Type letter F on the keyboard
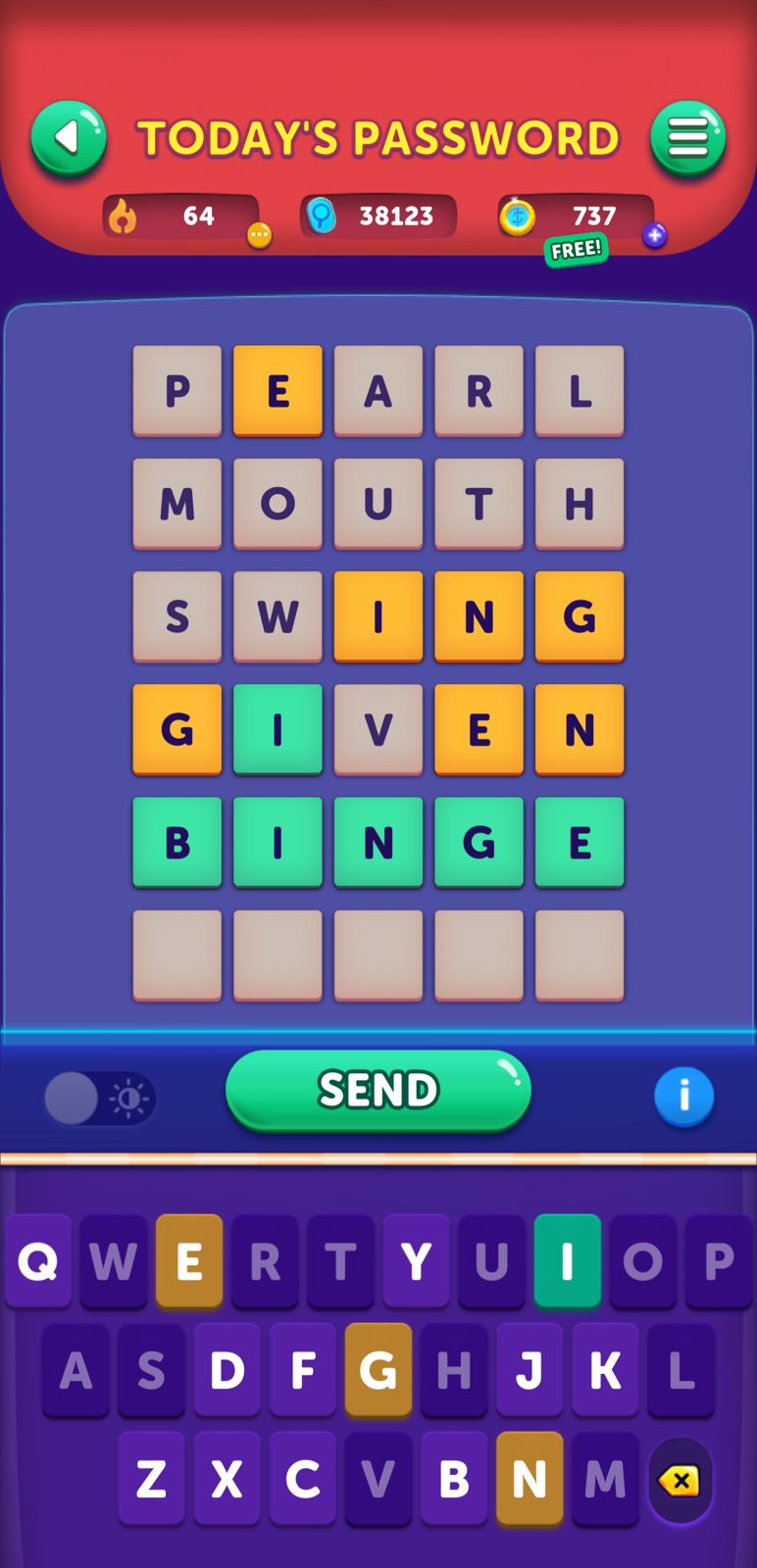Image resolution: width=757 pixels, height=1568 pixels. tap(302, 1370)
